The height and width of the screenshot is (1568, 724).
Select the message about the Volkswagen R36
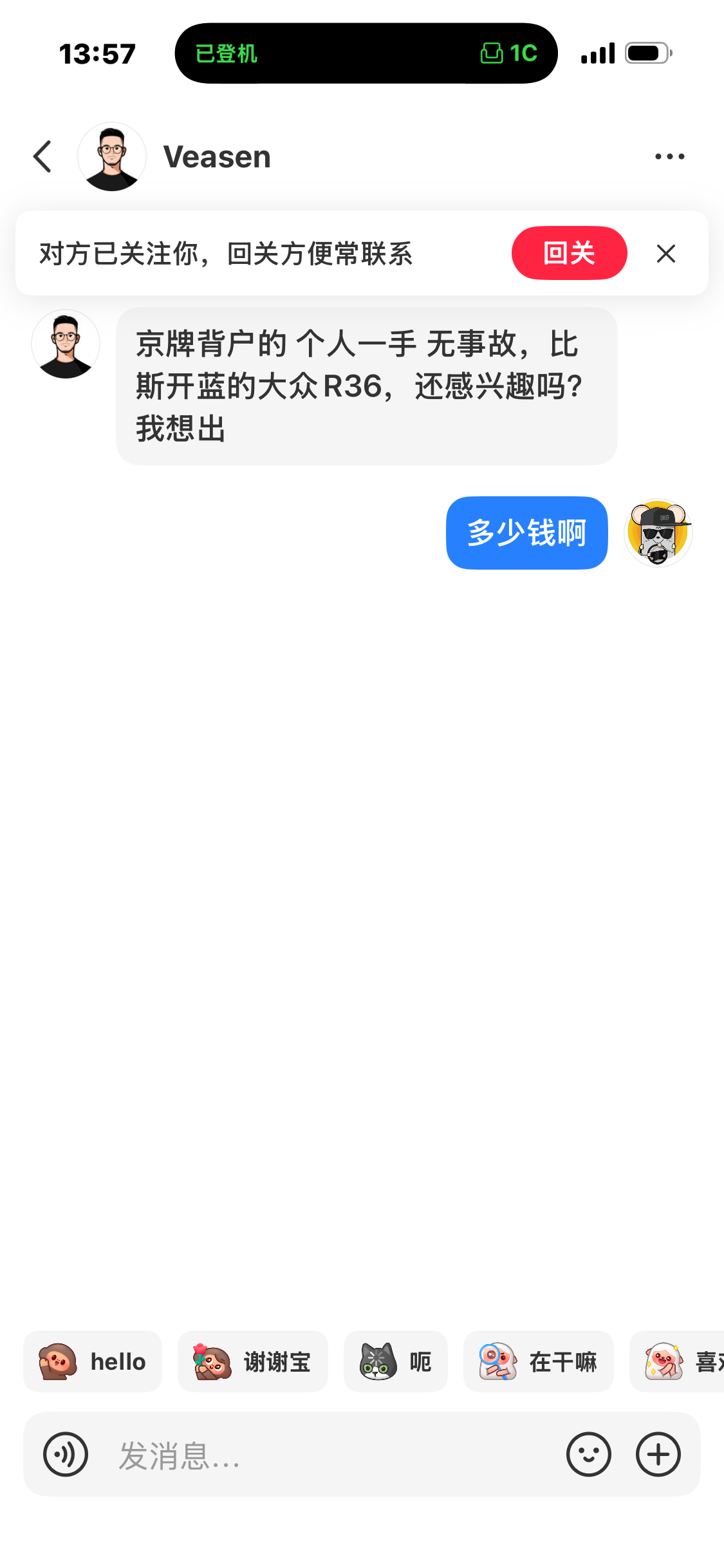[366, 385]
